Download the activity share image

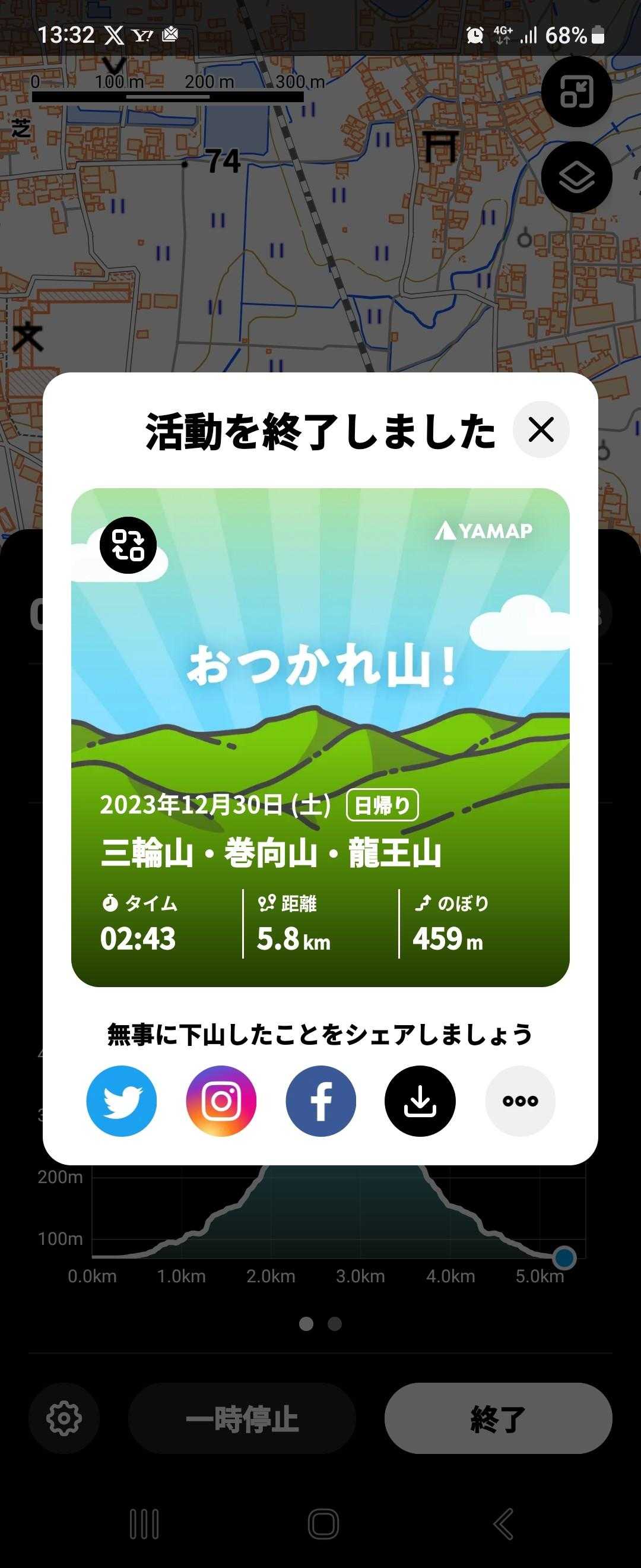[x=420, y=1101]
